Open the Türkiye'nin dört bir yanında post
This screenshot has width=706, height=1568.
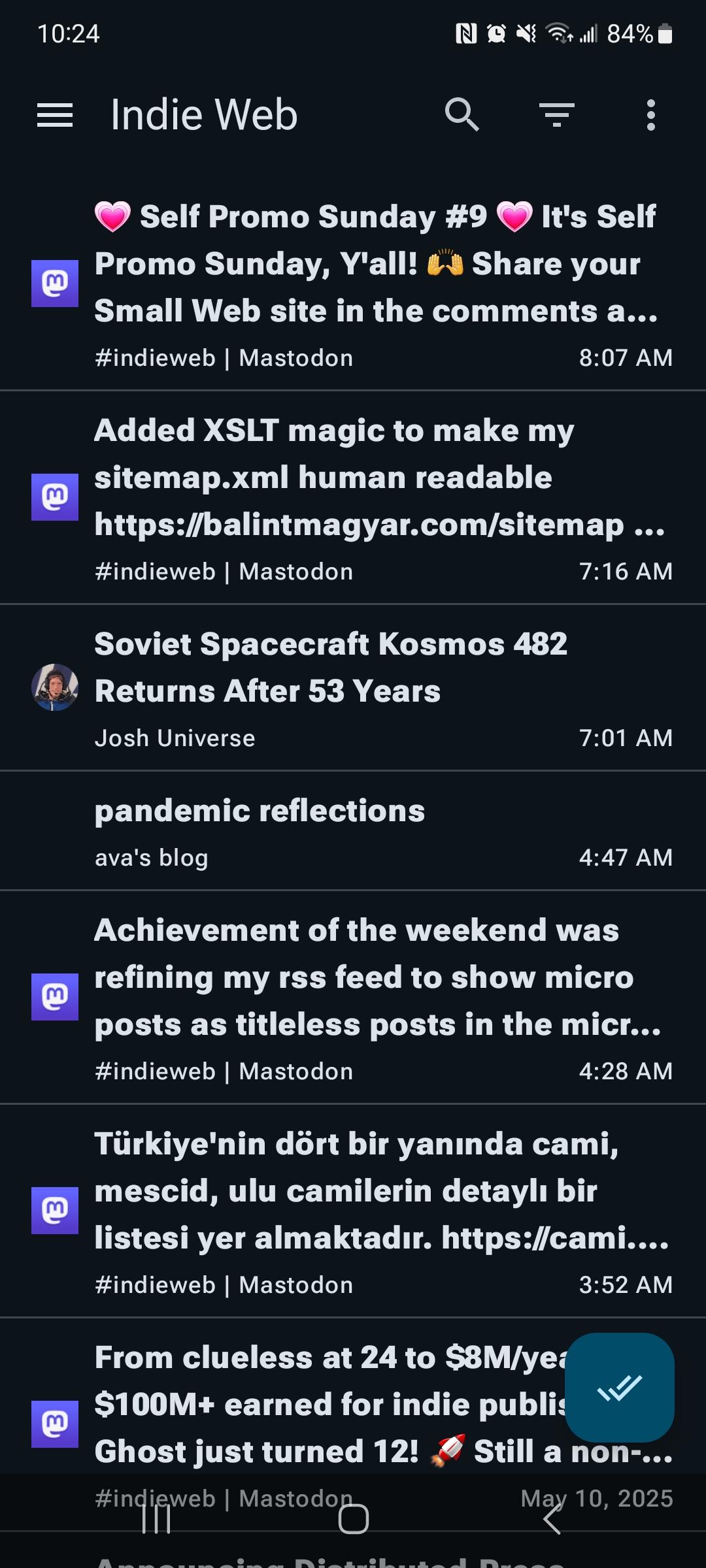pyautogui.click(x=353, y=1211)
